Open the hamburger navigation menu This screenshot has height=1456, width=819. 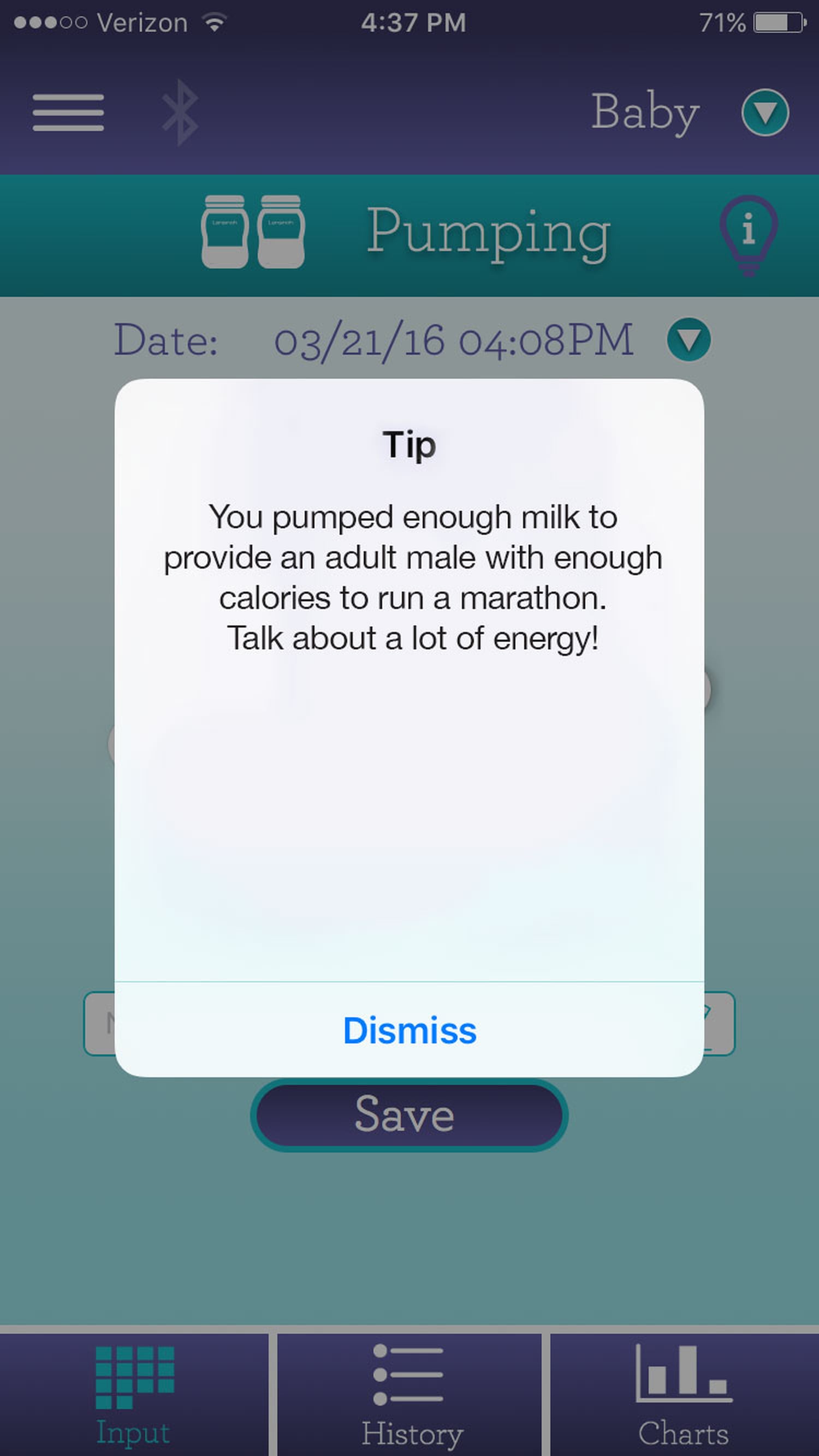pyautogui.click(x=67, y=112)
